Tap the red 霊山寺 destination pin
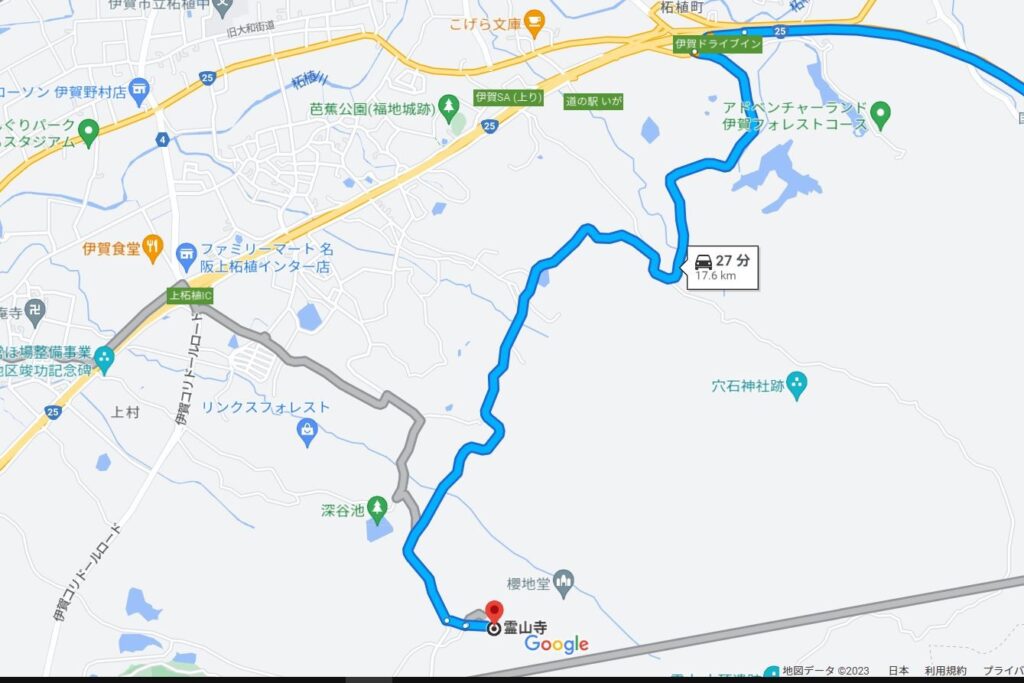 493,610
